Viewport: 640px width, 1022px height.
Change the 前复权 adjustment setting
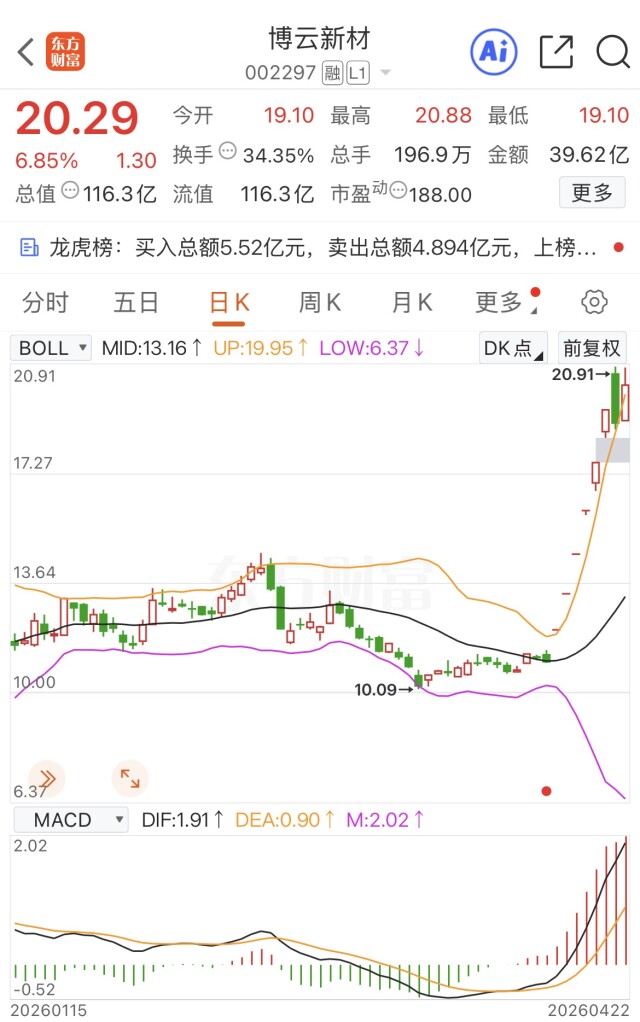(592, 348)
